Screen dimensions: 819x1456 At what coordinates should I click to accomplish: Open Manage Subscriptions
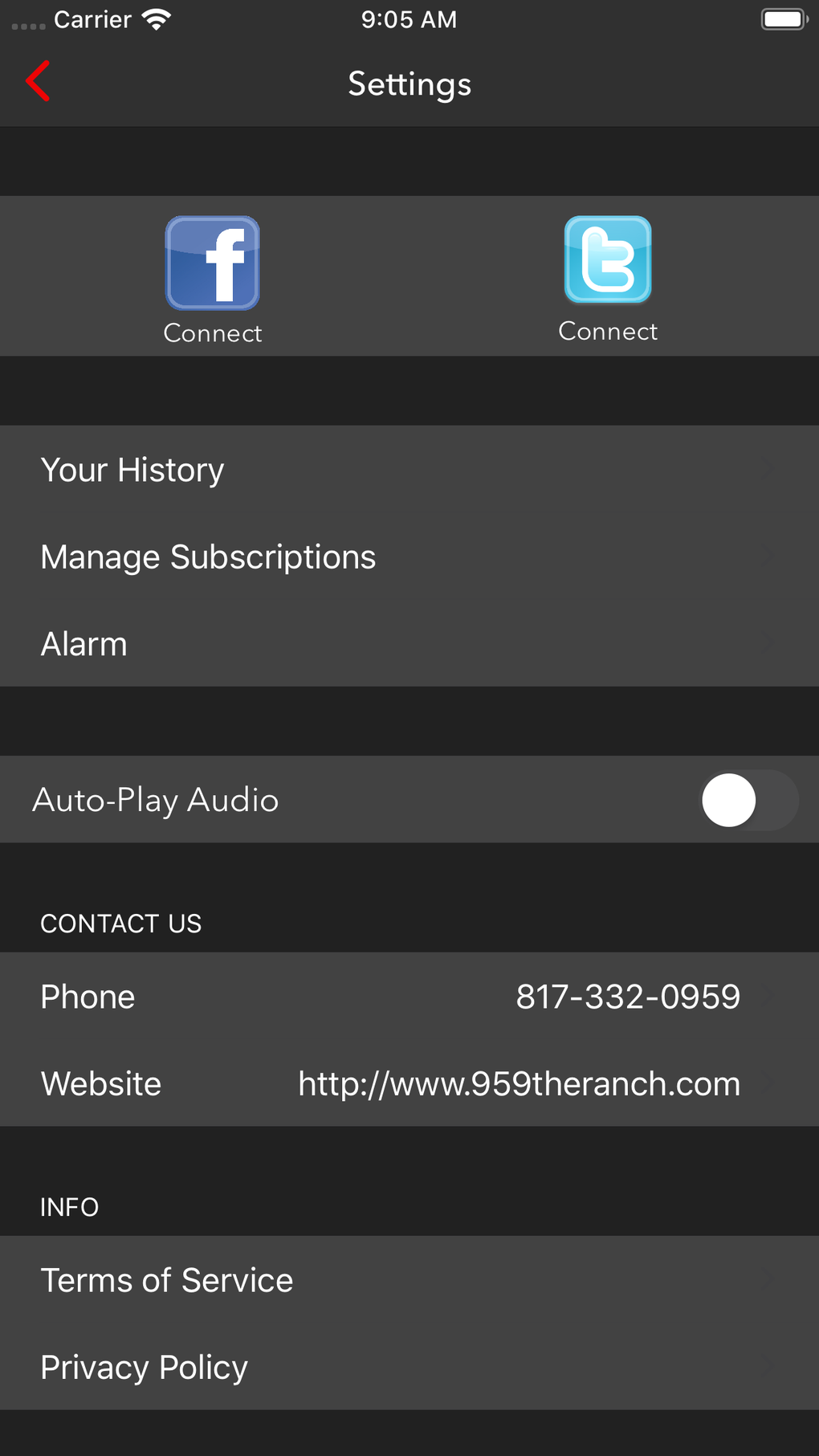pos(409,557)
